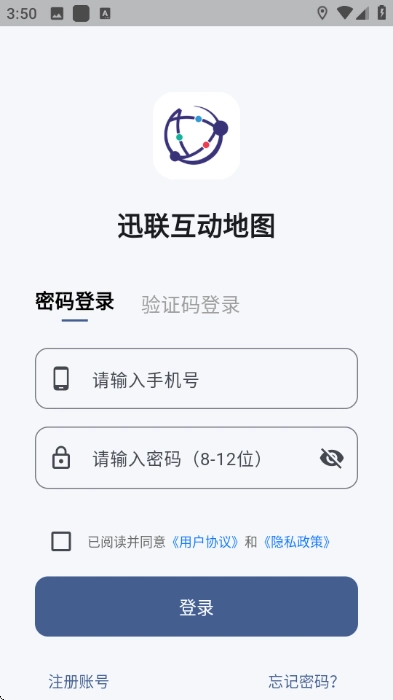
Task: Check the 已阅读并同意 agreement checkbox
Action: click(x=61, y=542)
